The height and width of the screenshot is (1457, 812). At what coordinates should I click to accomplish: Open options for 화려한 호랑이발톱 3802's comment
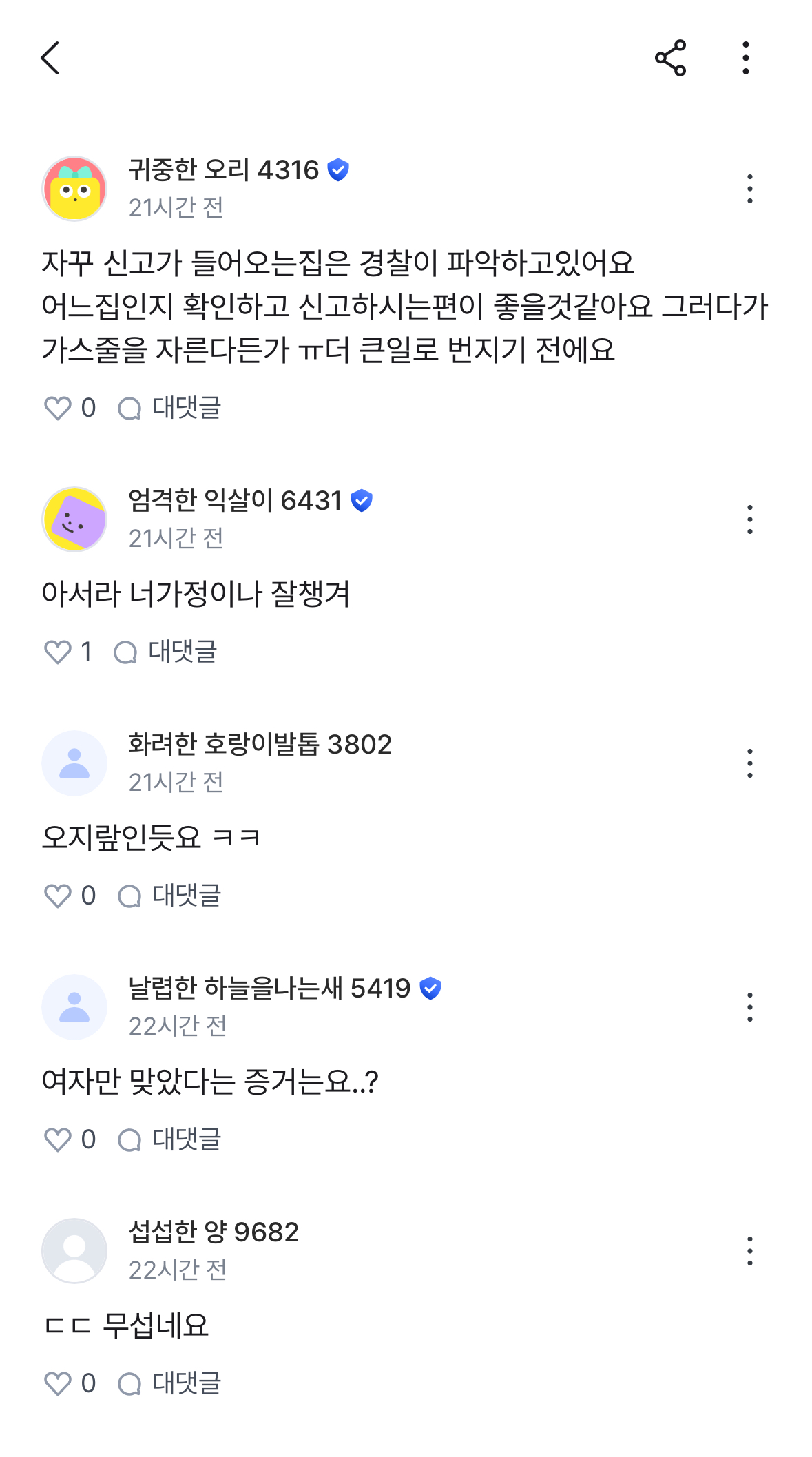[749, 763]
